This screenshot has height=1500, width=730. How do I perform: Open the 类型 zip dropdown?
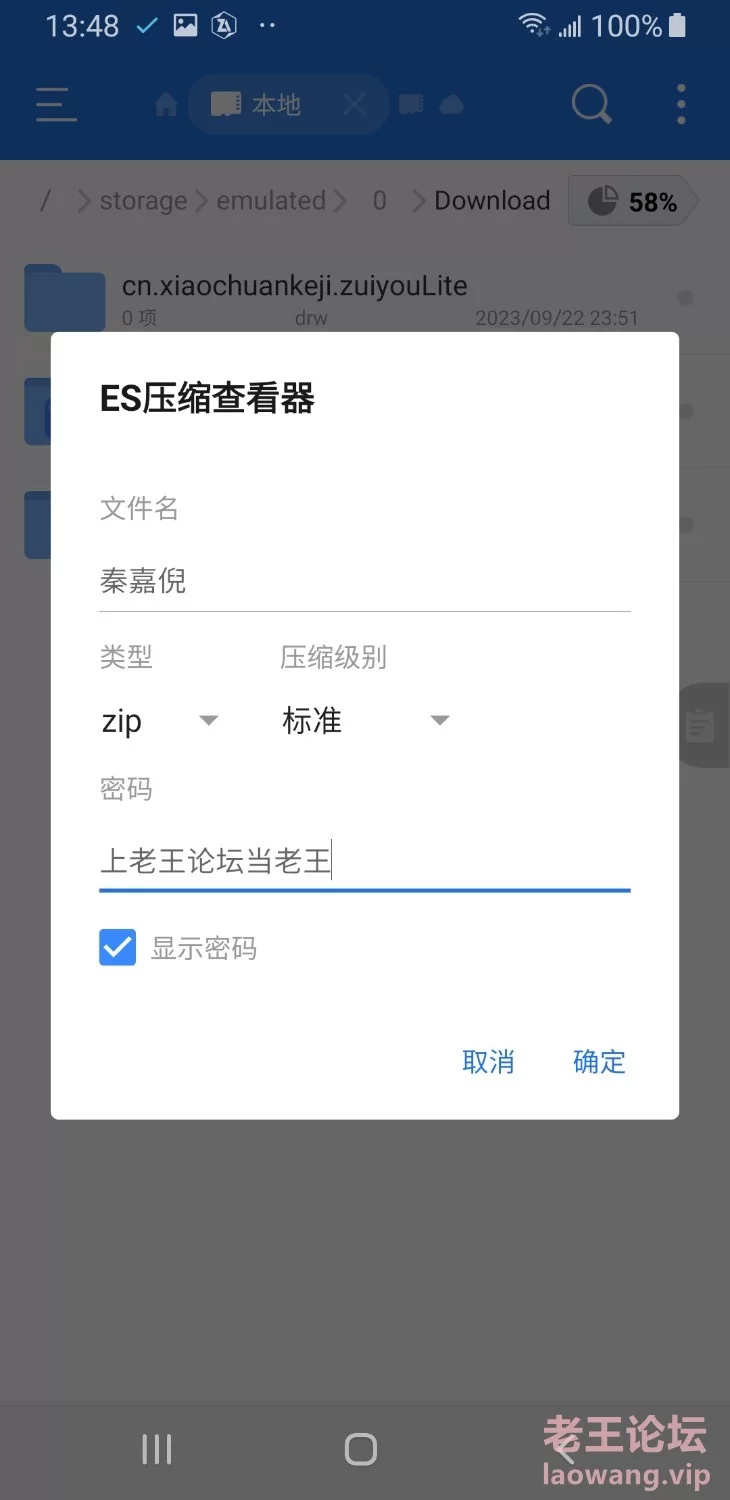(160, 721)
